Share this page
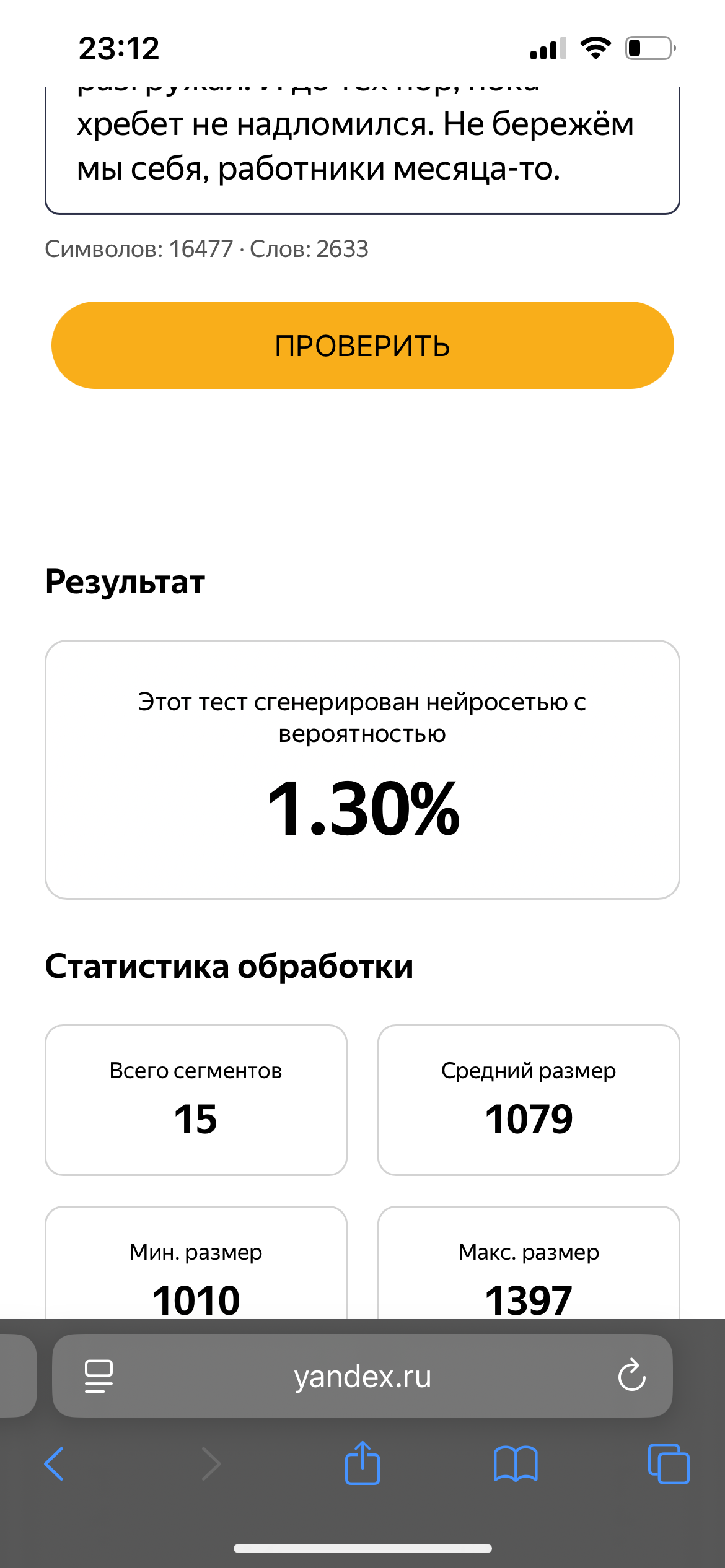725x1568 pixels. click(x=362, y=1463)
